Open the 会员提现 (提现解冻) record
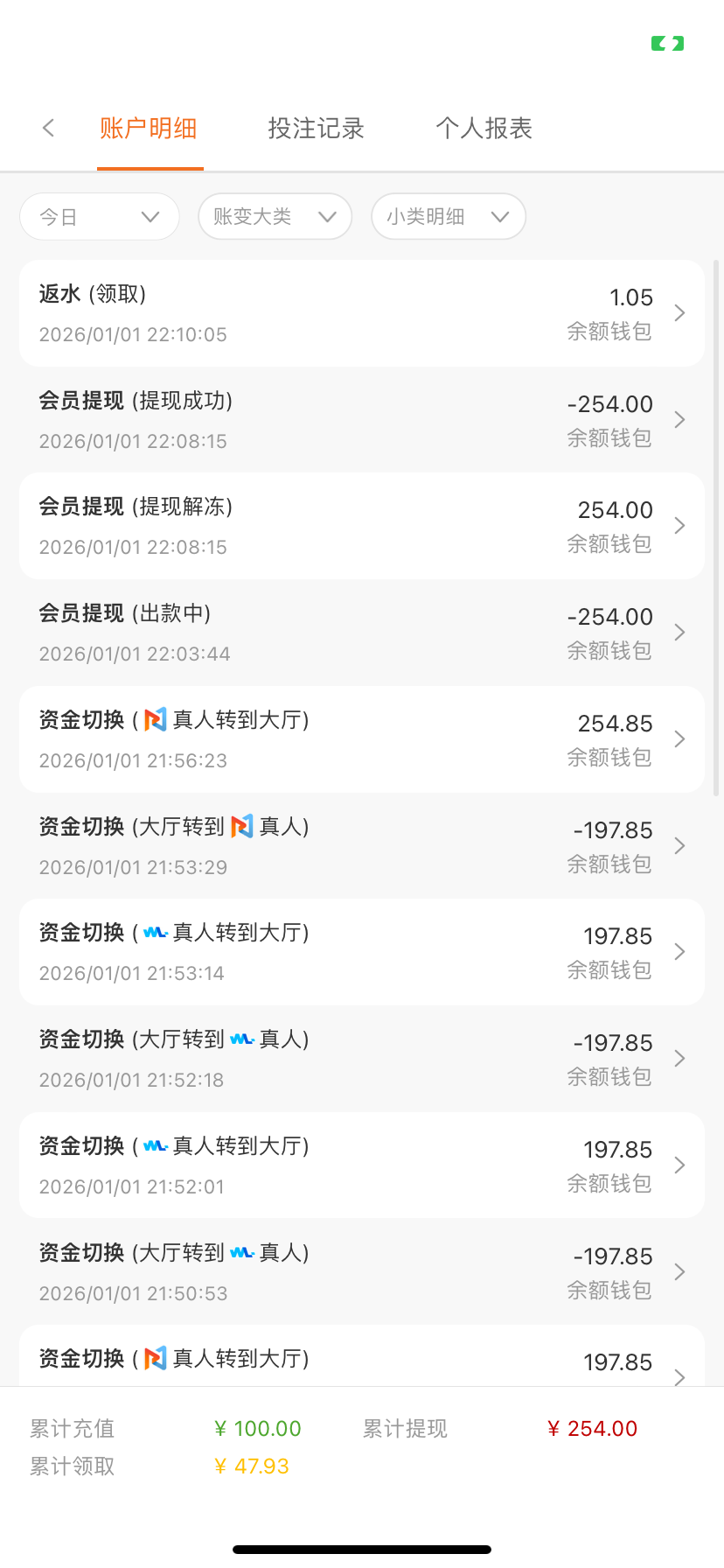724x1568 pixels. [x=362, y=526]
